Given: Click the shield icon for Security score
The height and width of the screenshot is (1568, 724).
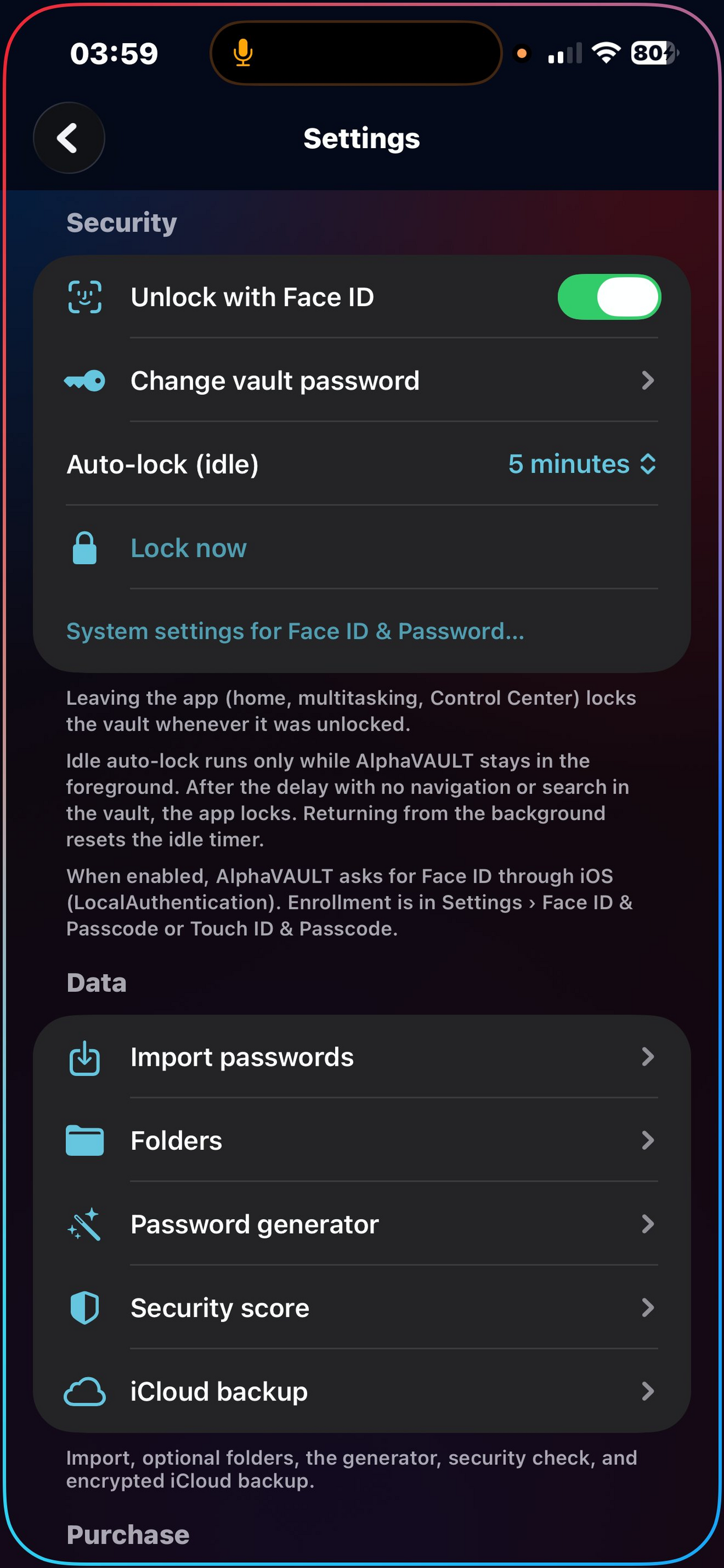Looking at the screenshot, I should [85, 1308].
